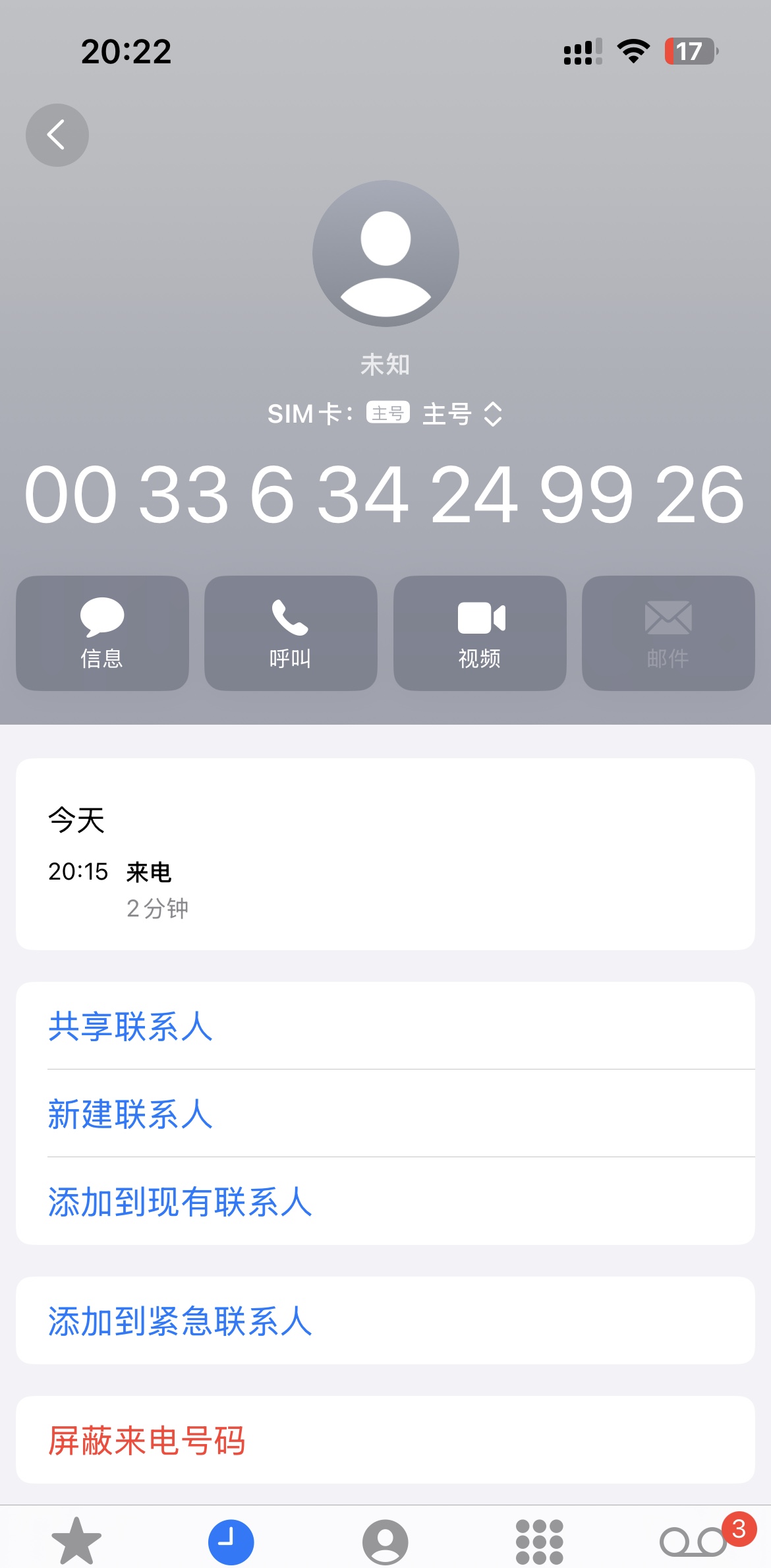This screenshot has width=771, height=1568.
Task: Send a message via 信息 button
Action: (x=102, y=633)
